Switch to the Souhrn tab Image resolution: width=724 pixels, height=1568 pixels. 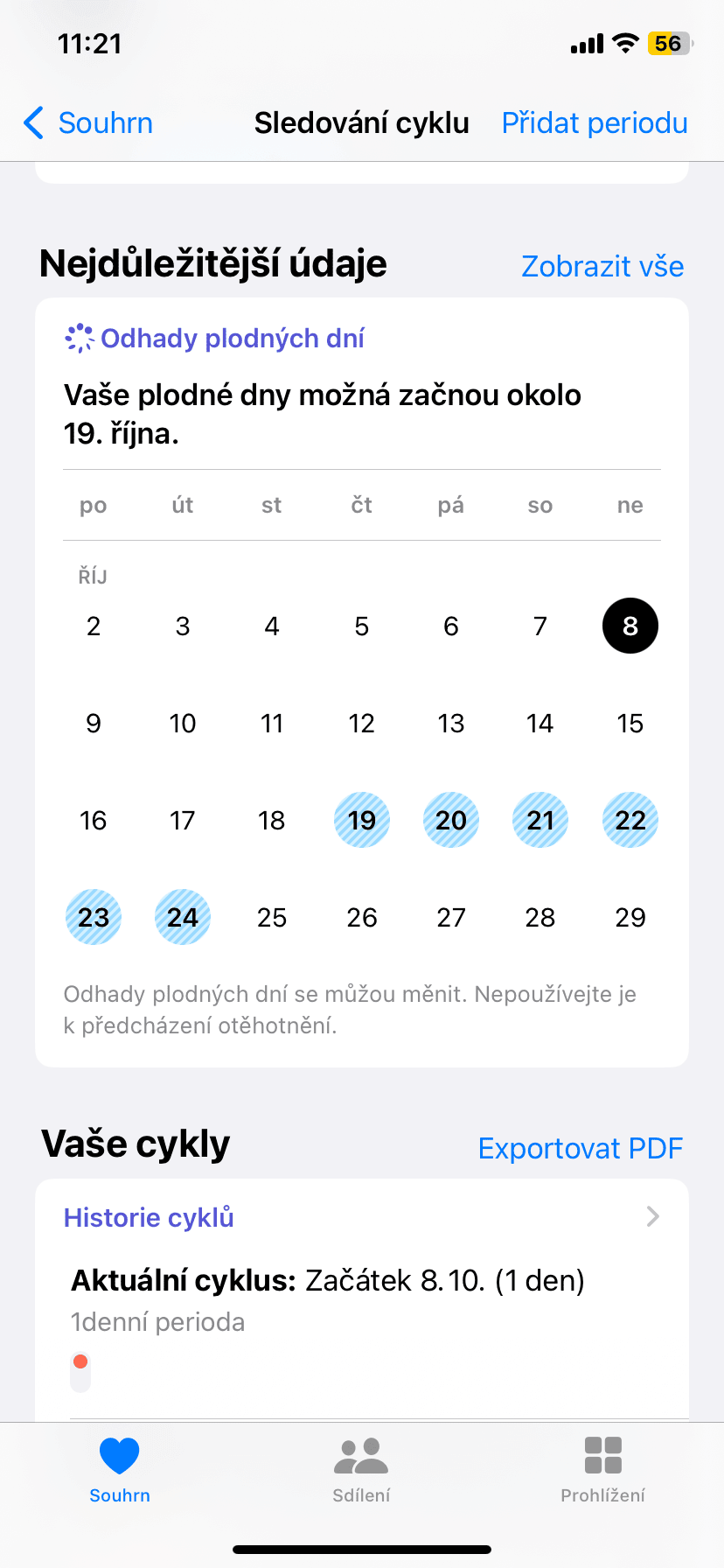pos(120,1470)
